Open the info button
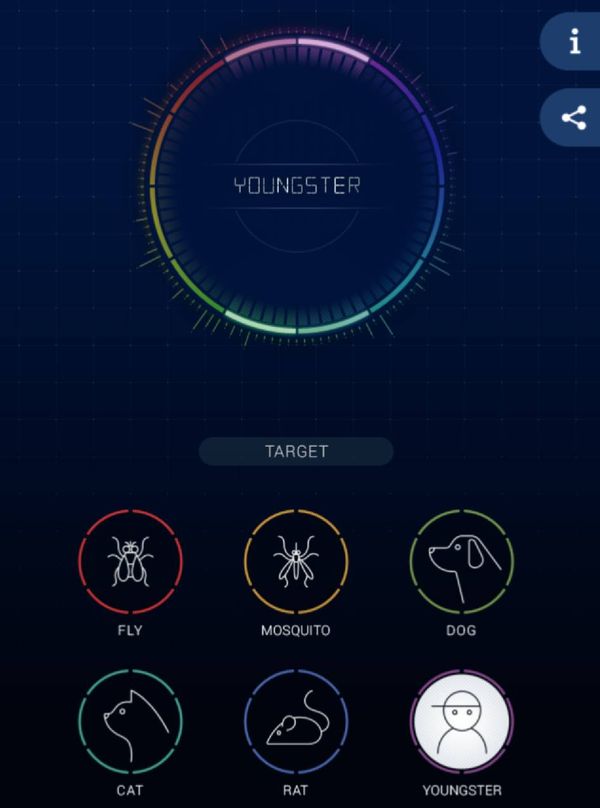 (572, 42)
